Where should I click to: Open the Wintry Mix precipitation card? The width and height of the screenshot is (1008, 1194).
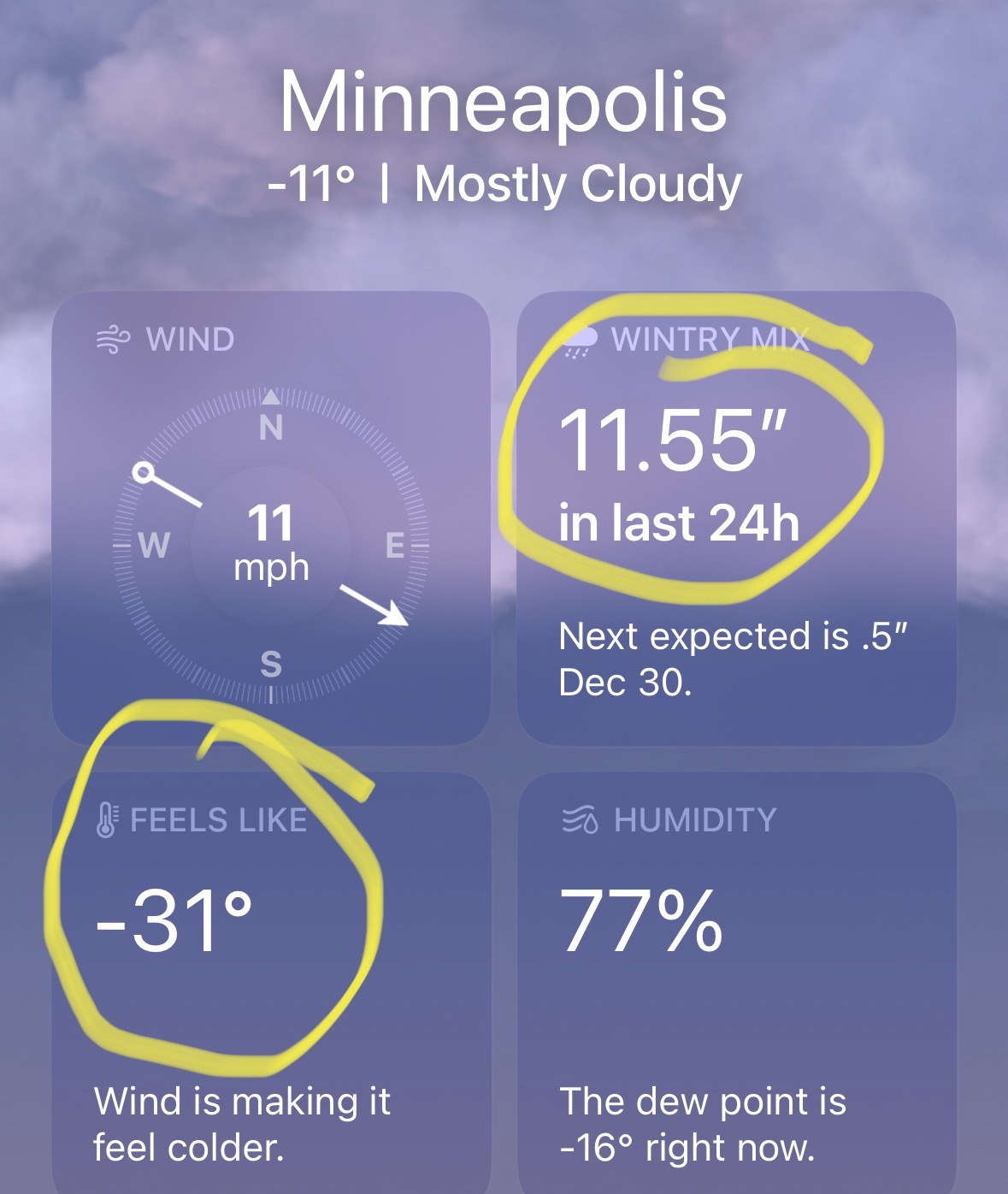pyautogui.click(x=736, y=518)
